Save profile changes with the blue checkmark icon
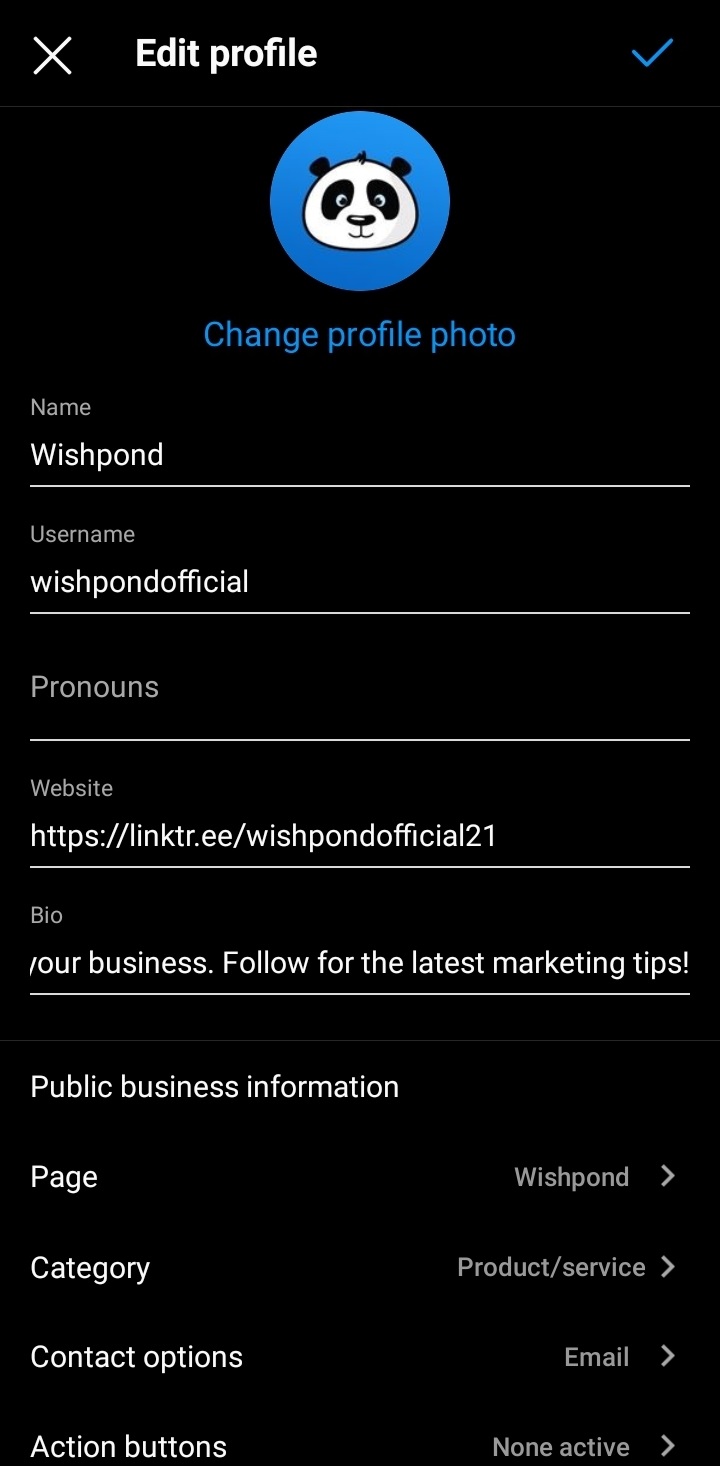The width and height of the screenshot is (720, 1466). coord(652,53)
